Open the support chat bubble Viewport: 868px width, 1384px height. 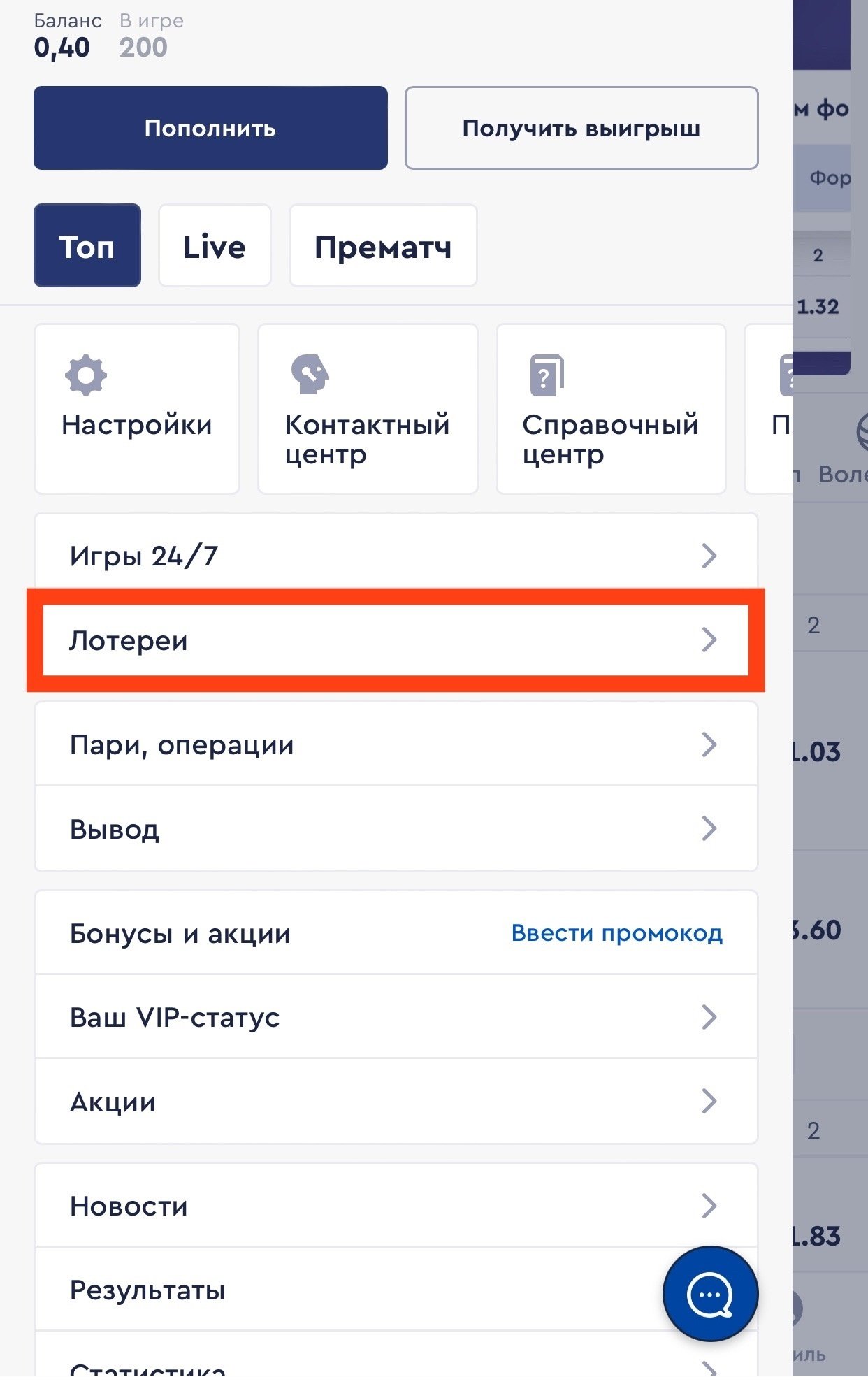click(710, 1294)
